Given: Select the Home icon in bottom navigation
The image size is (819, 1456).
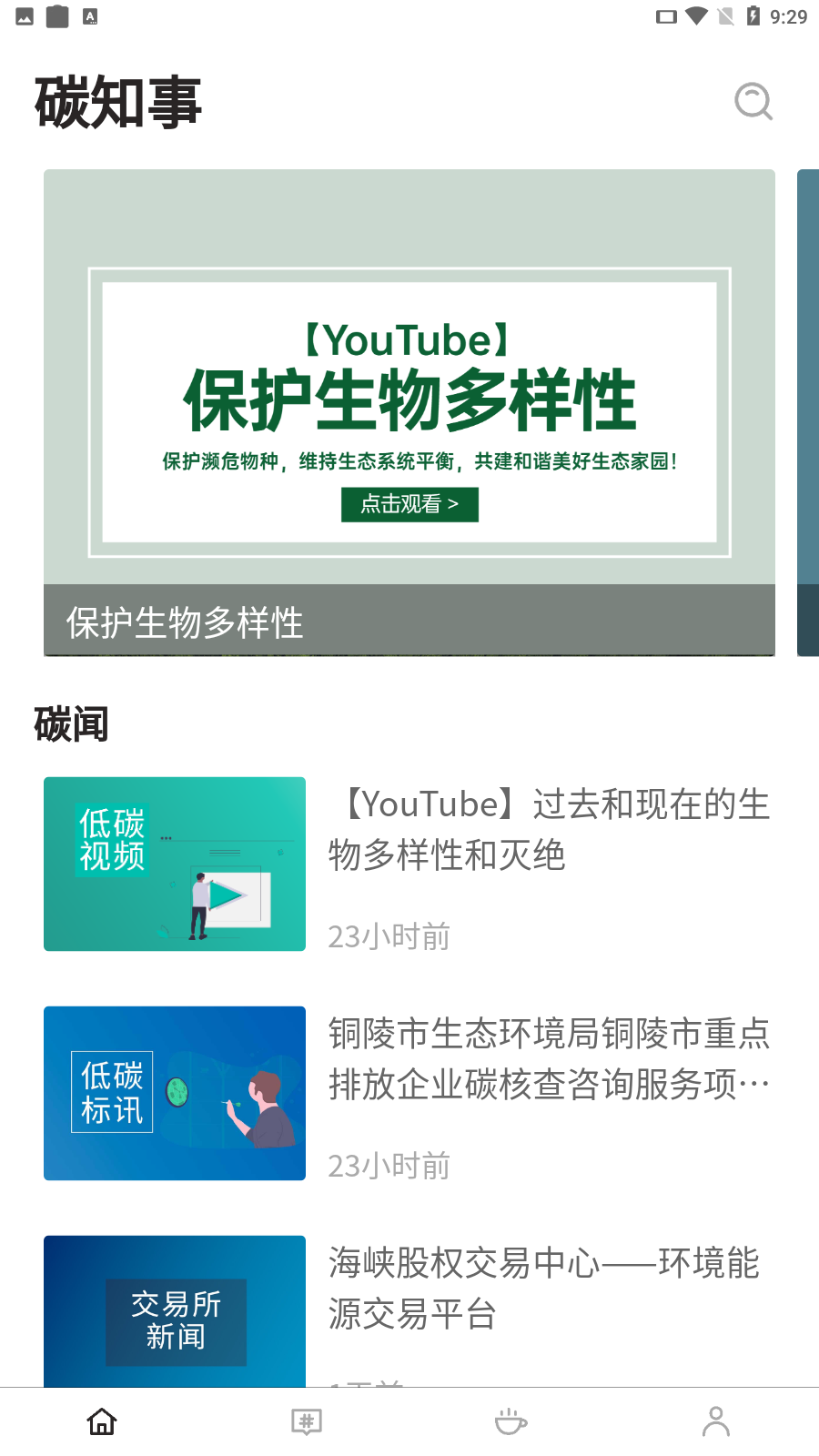Looking at the screenshot, I should [x=102, y=1421].
